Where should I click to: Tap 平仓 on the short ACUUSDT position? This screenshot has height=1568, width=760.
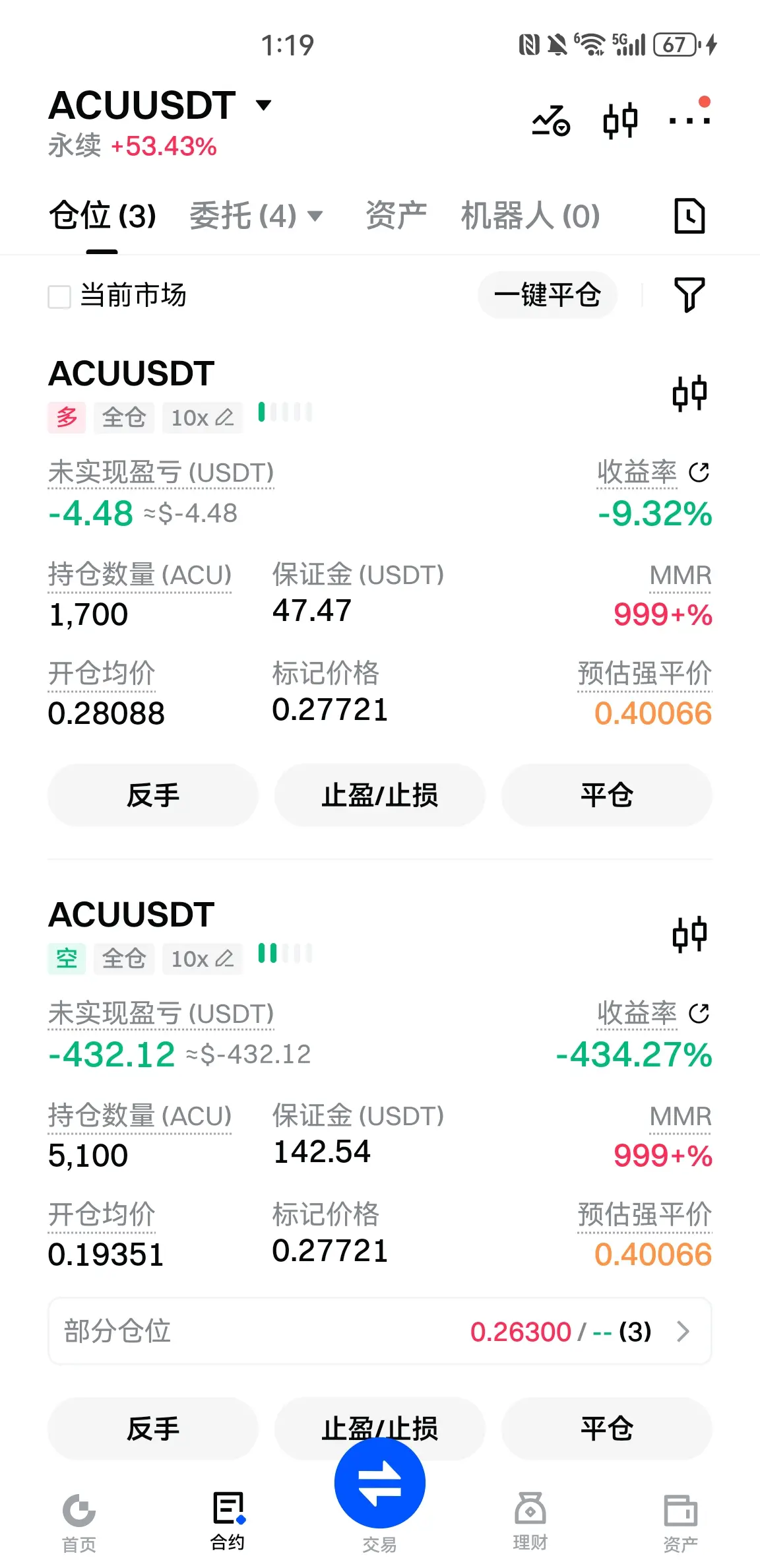pyautogui.click(x=607, y=1429)
